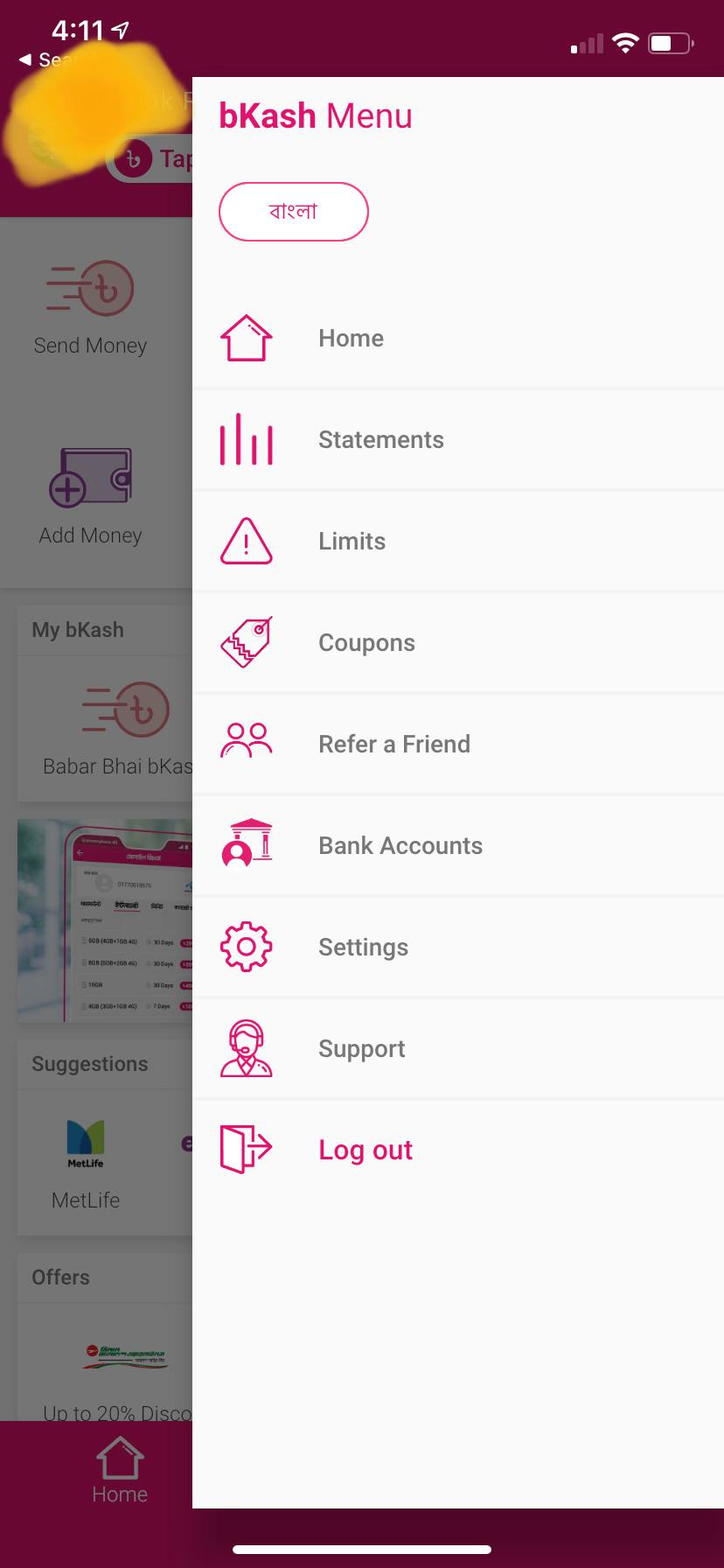Image resolution: width=724 pixels, height=1568 pixels.
Task: Select the Home icon in the bKash menu
Action: click(x=246, y=338)
